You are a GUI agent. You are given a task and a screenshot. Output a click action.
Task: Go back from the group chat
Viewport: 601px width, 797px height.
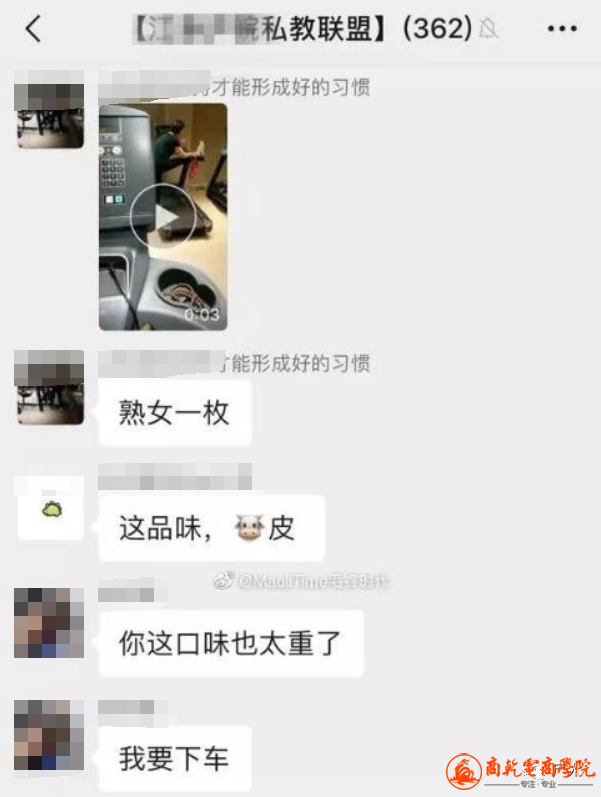pos(33,29)
